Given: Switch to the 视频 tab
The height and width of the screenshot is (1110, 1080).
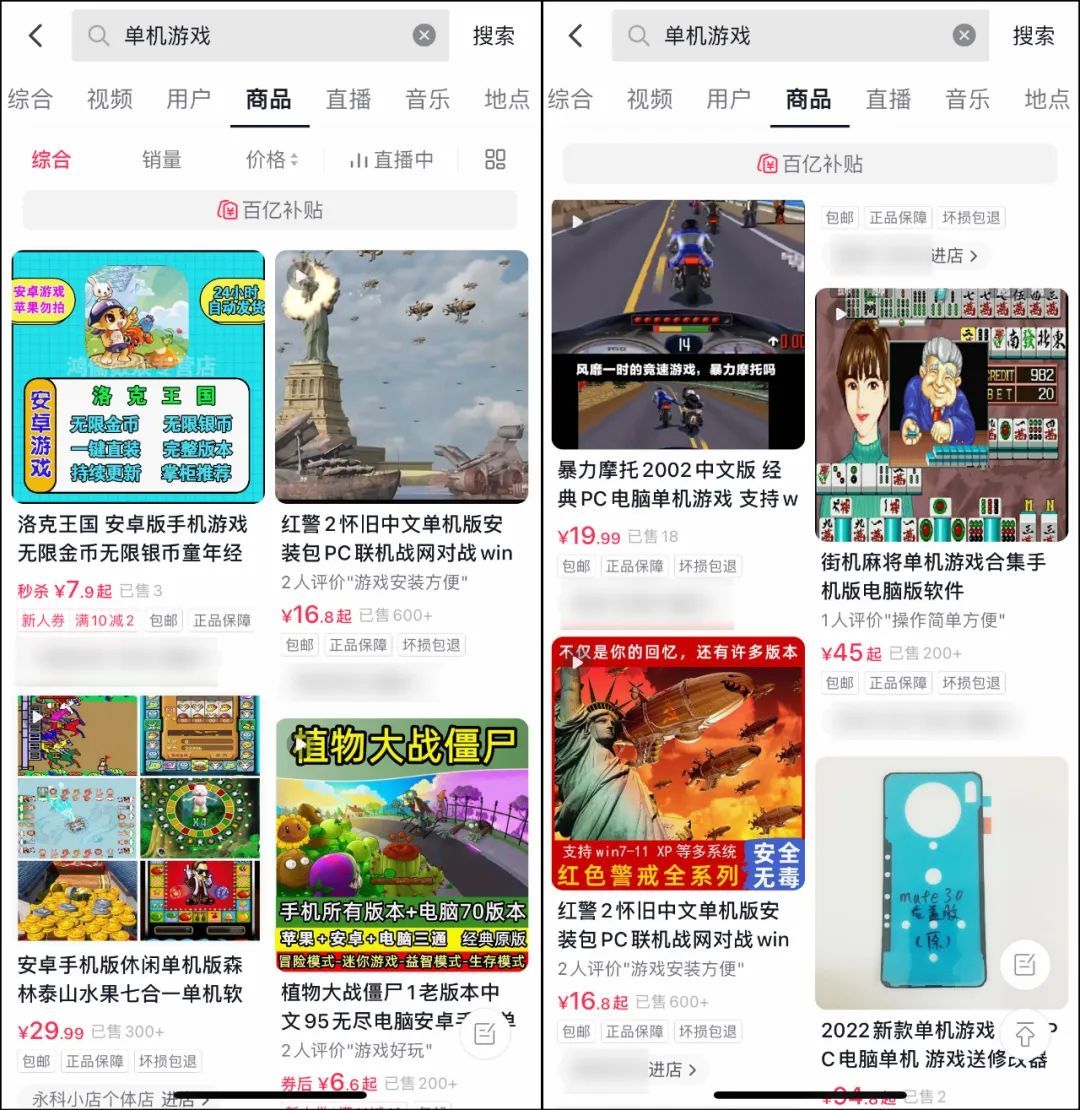Looking at the screenshot, I should pos(109,99).
